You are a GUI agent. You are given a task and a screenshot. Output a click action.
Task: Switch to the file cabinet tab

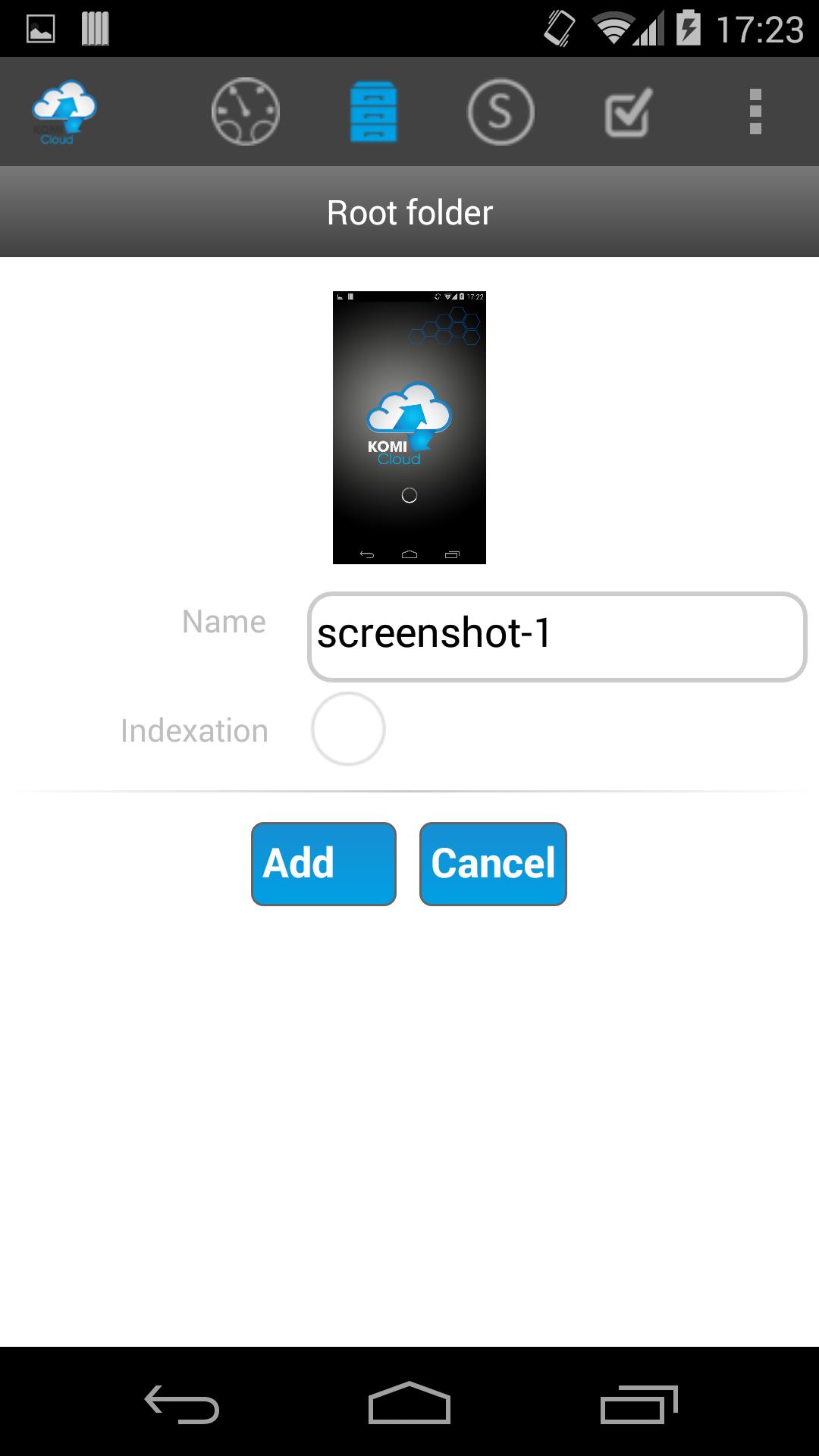click(x=373, y=111)
